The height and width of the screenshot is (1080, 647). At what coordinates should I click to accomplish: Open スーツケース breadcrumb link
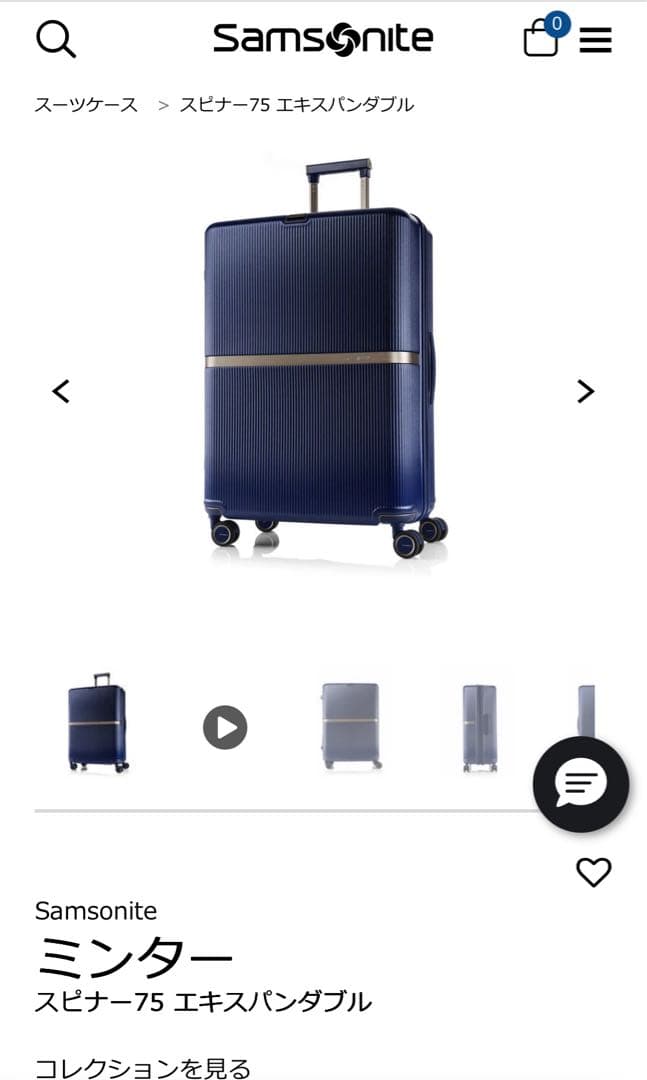click(86, 104)
